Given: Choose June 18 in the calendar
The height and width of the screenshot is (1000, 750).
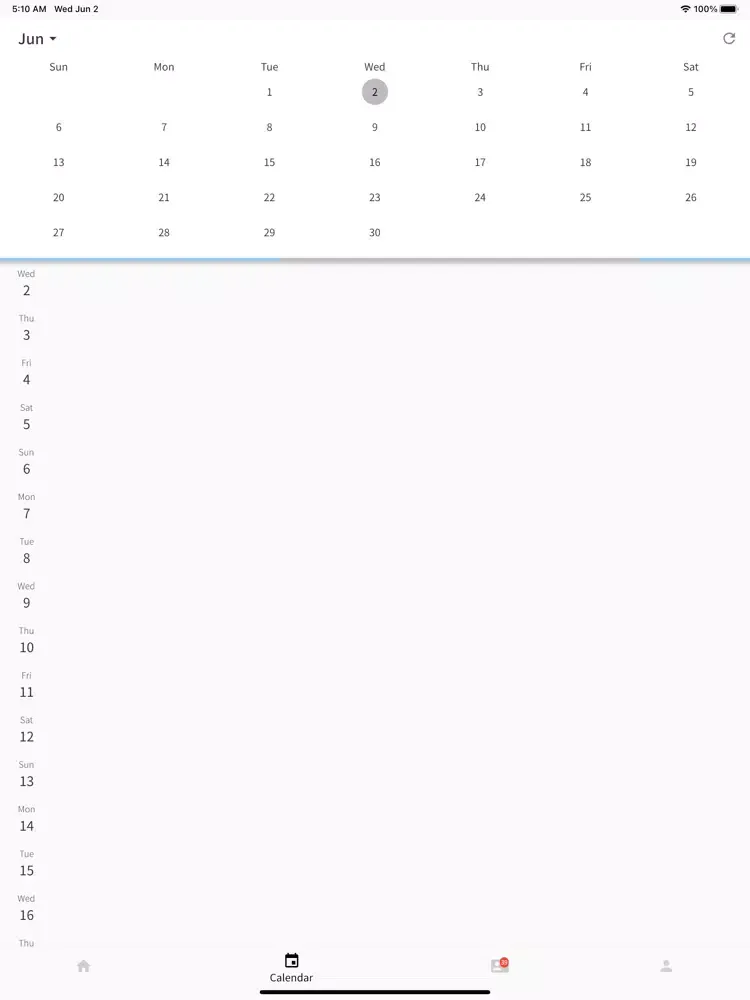Looking at the screenshot, I should [x=585, y=162].
